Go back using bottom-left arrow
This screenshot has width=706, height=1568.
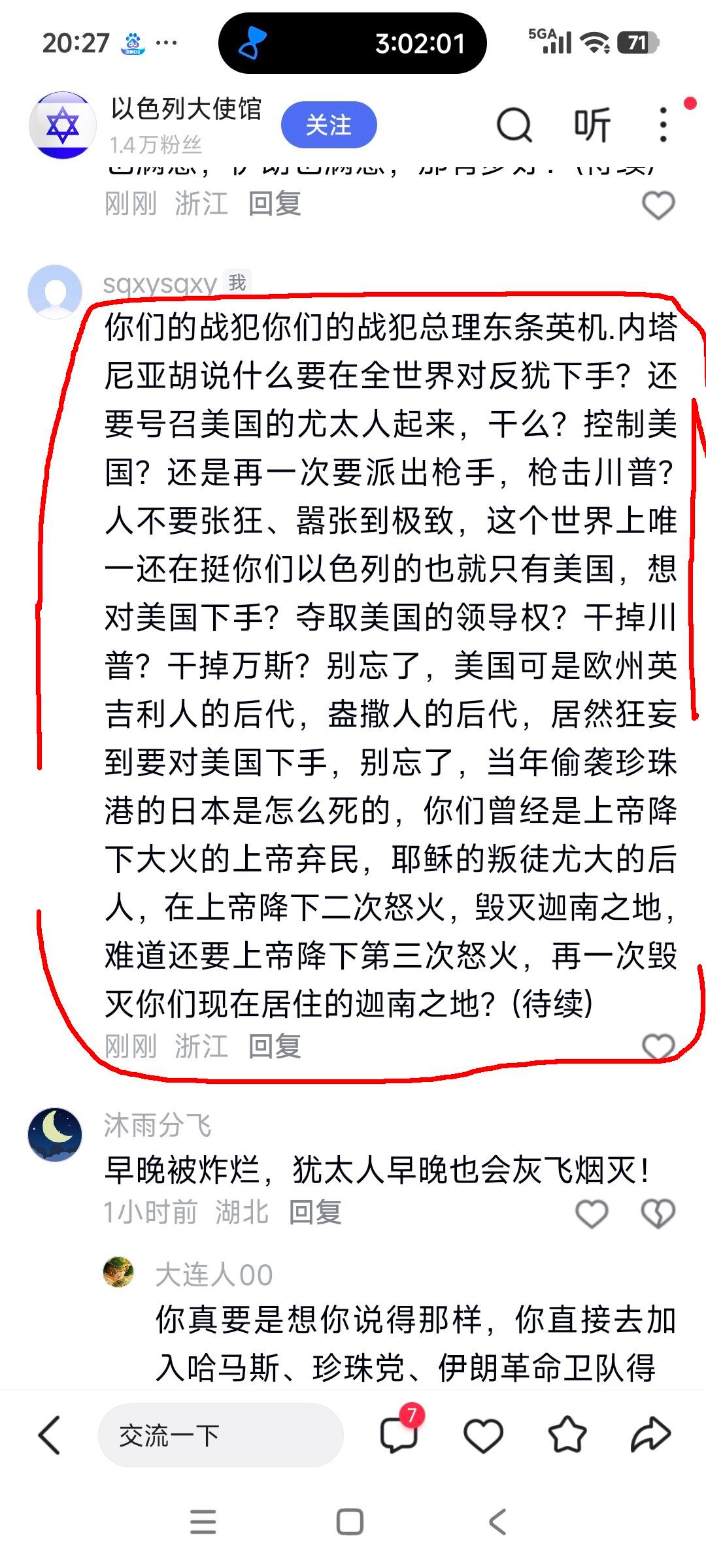tap(50, 1435)
